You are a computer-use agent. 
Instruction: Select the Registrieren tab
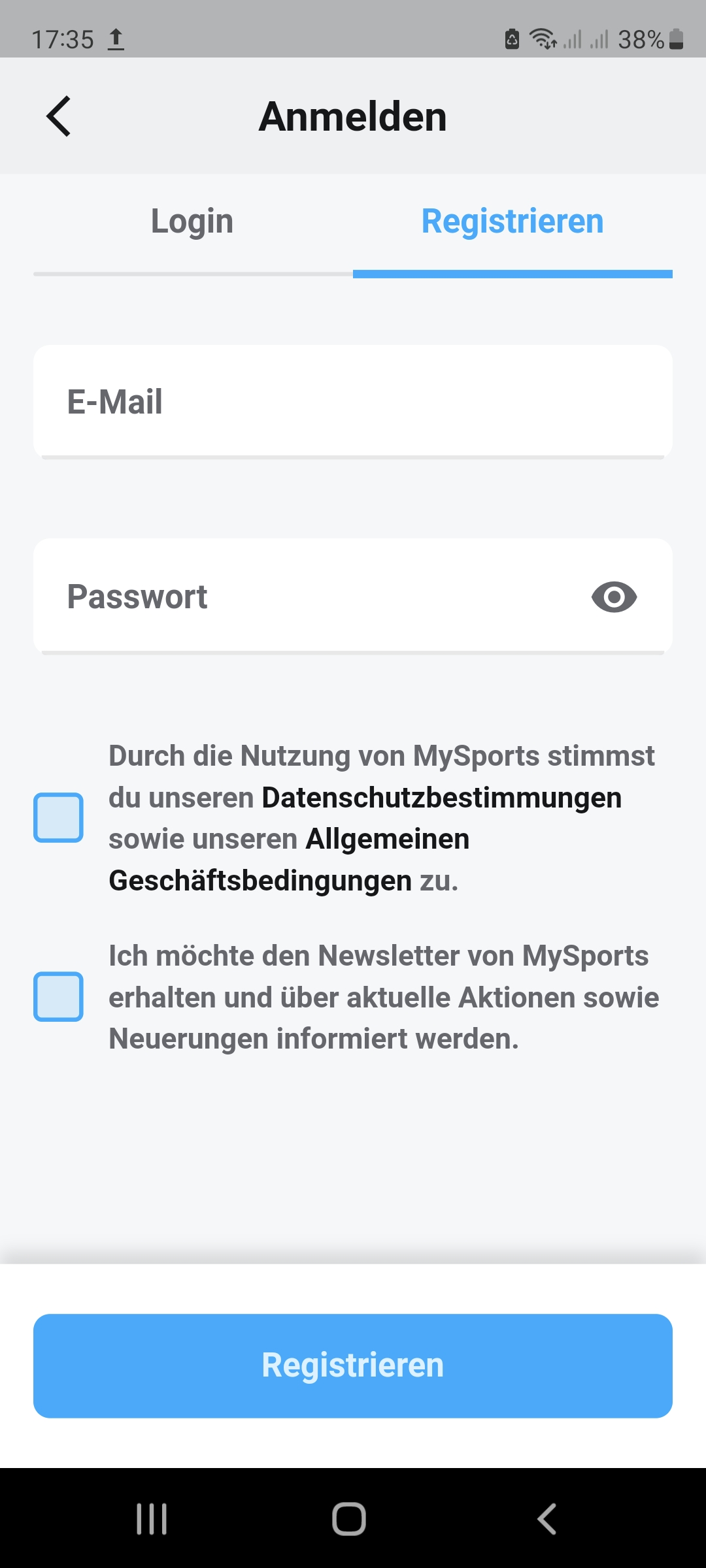[513, 222]
